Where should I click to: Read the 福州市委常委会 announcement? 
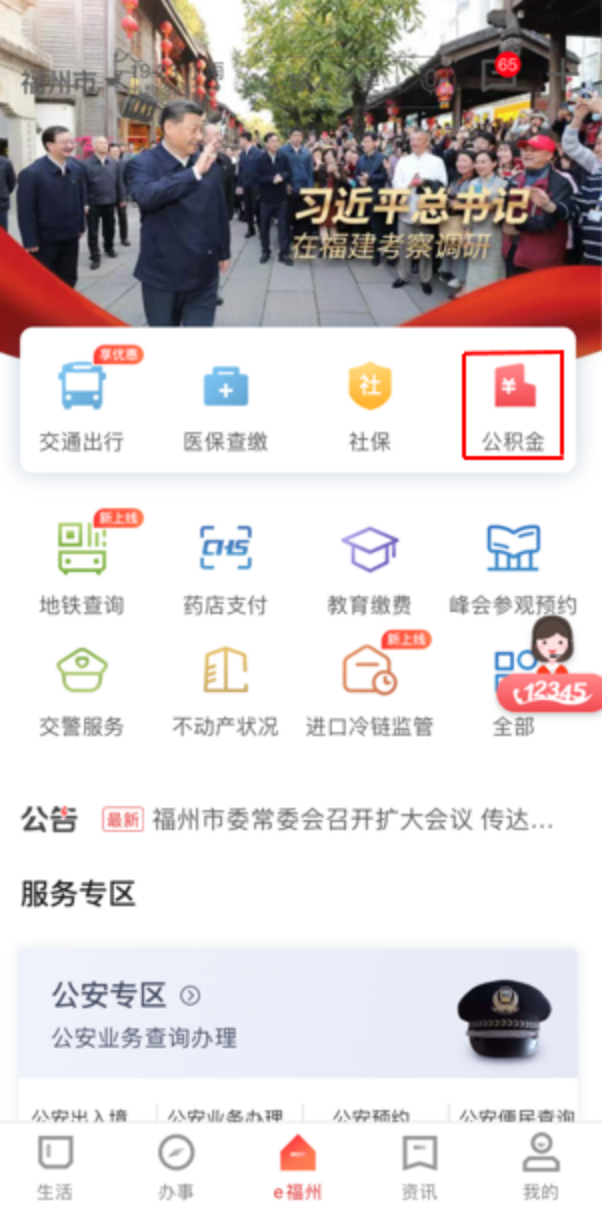click(x=352, y=821)
